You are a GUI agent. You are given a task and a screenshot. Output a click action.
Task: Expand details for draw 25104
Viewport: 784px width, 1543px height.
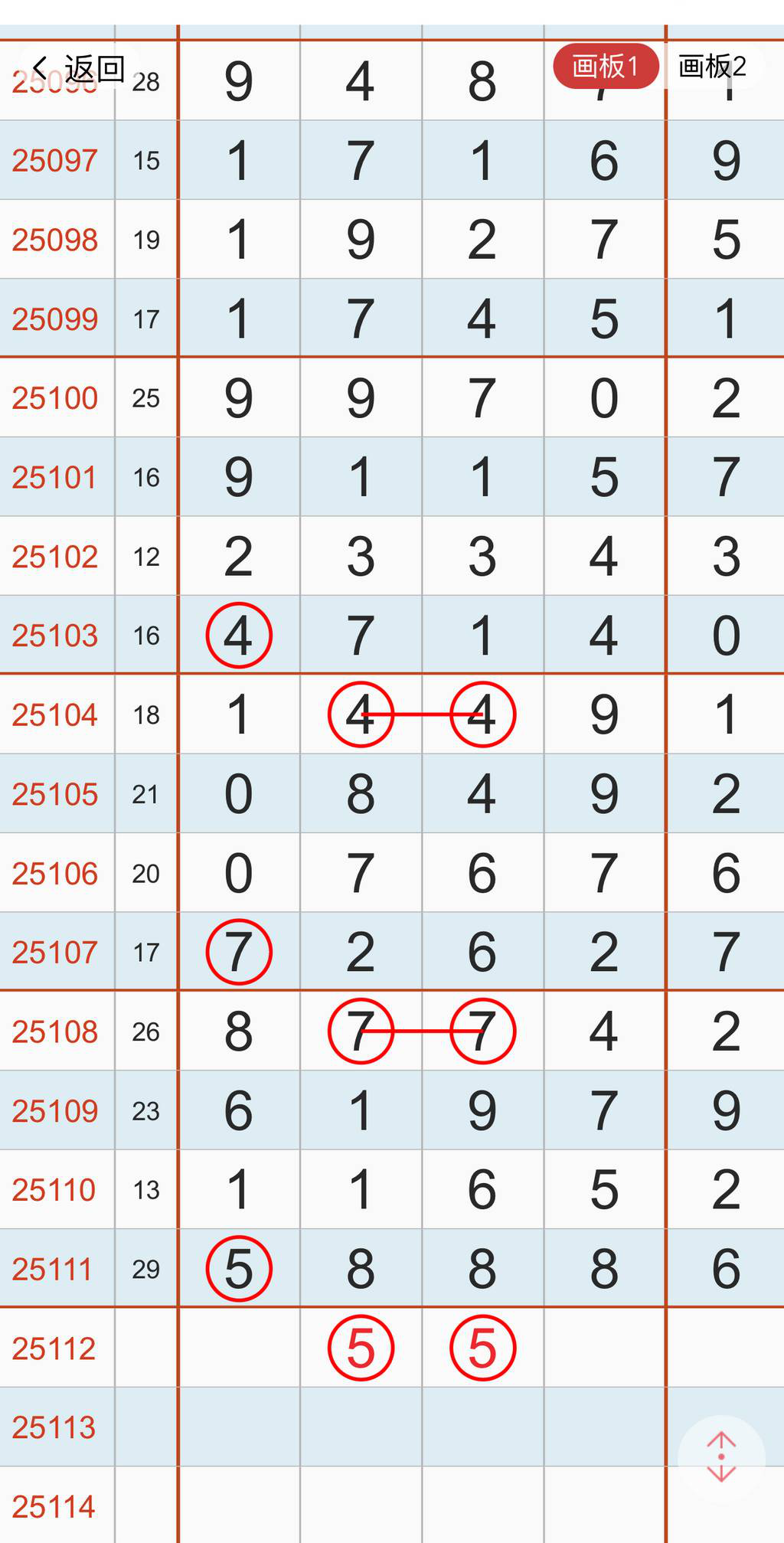click(x=55, y=714)
